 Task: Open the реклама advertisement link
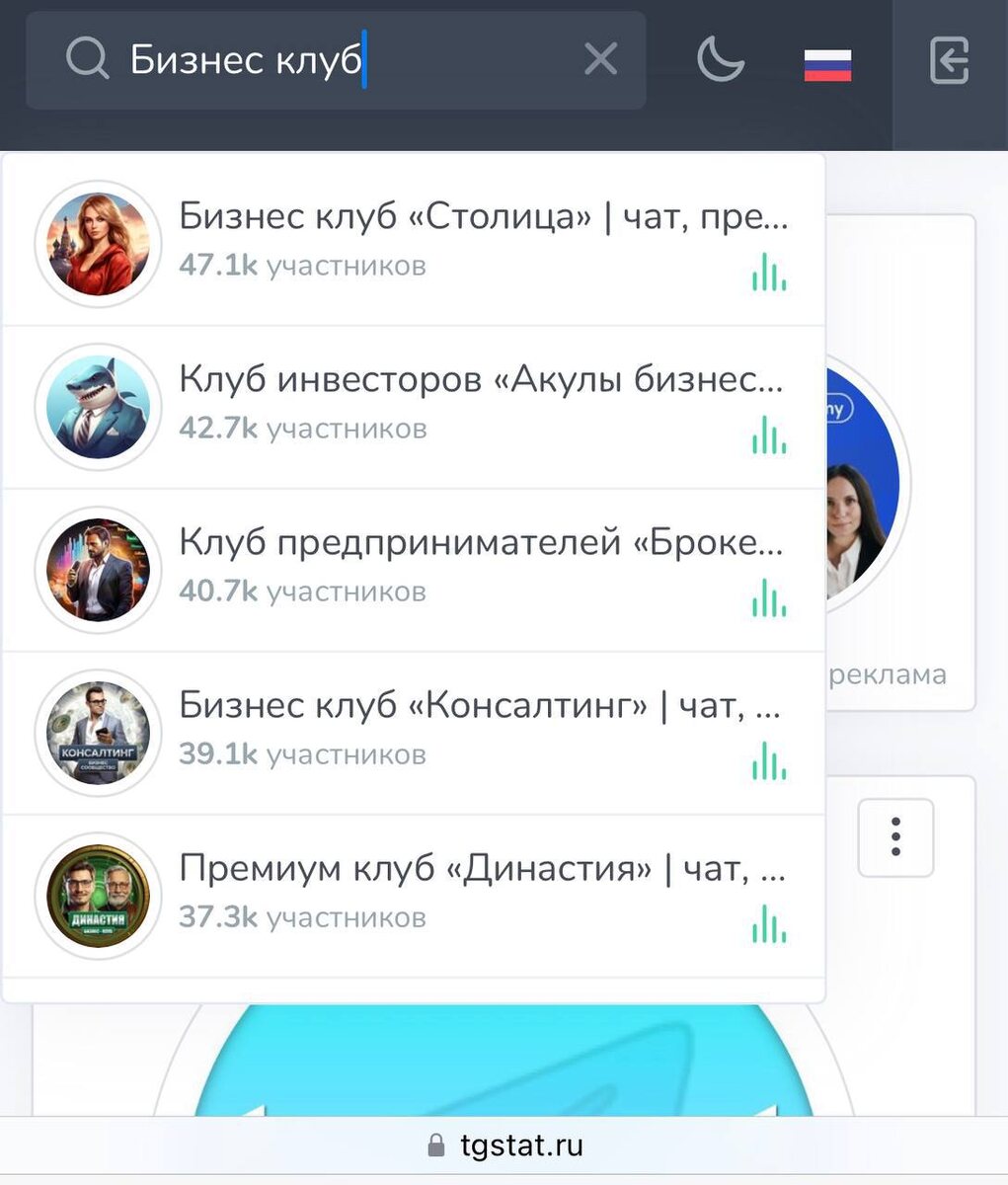[887, 674]
